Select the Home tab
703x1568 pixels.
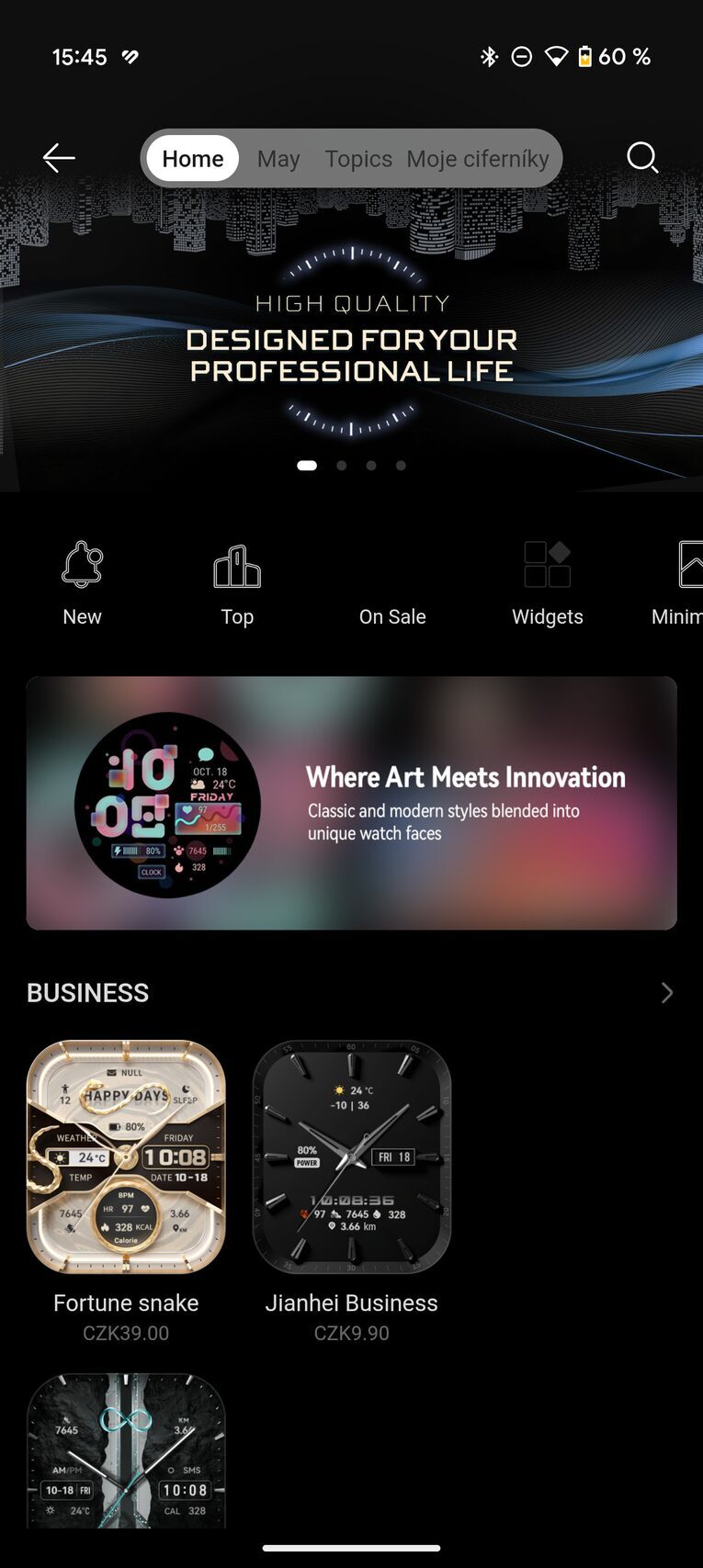pos(193,159)
